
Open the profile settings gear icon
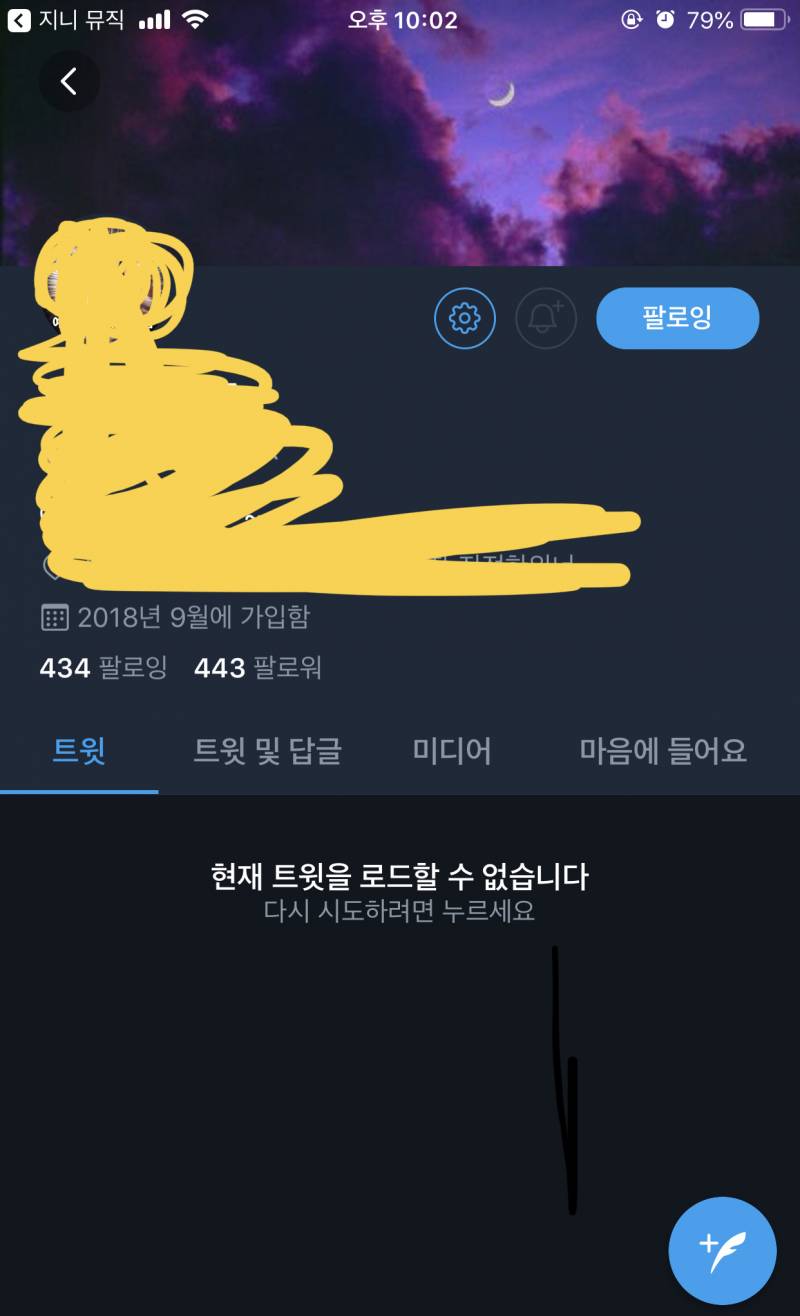464,318
